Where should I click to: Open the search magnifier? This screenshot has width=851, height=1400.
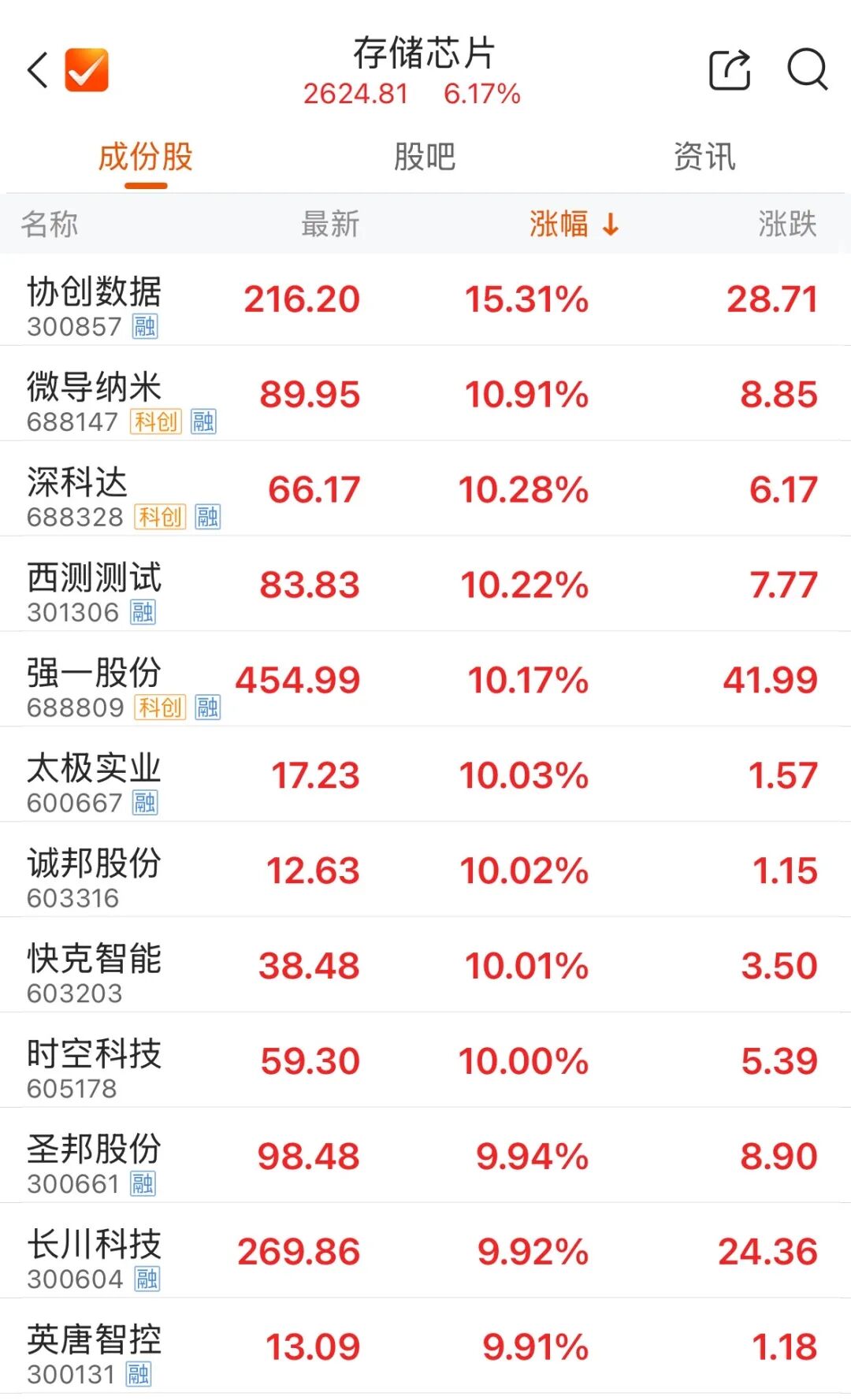[x=808, y=70]
